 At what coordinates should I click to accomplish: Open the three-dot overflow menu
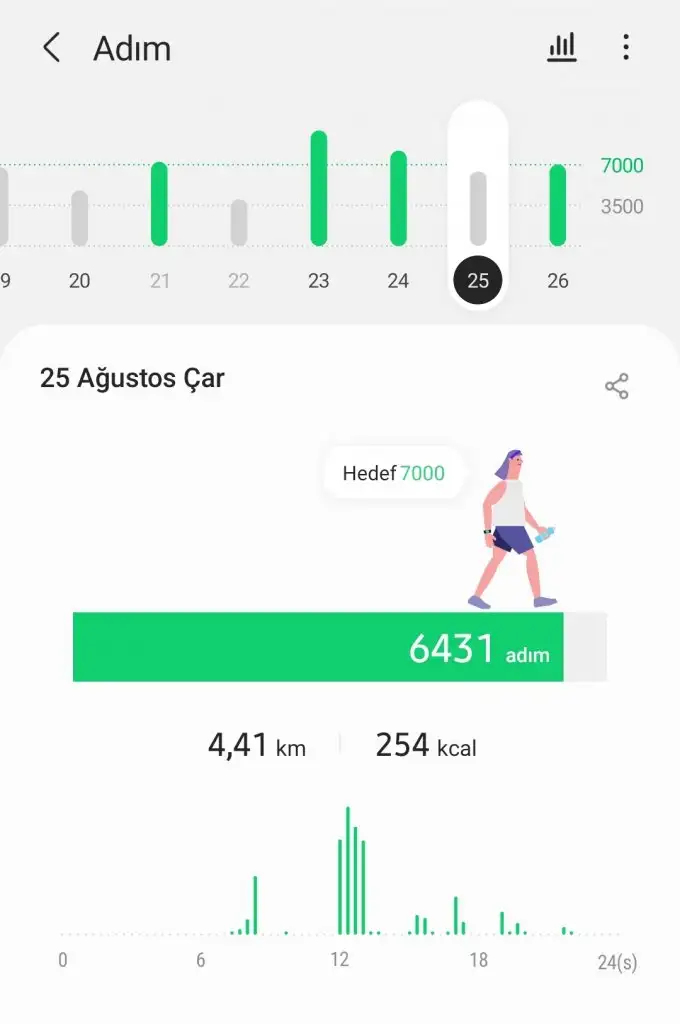[626, 47]
